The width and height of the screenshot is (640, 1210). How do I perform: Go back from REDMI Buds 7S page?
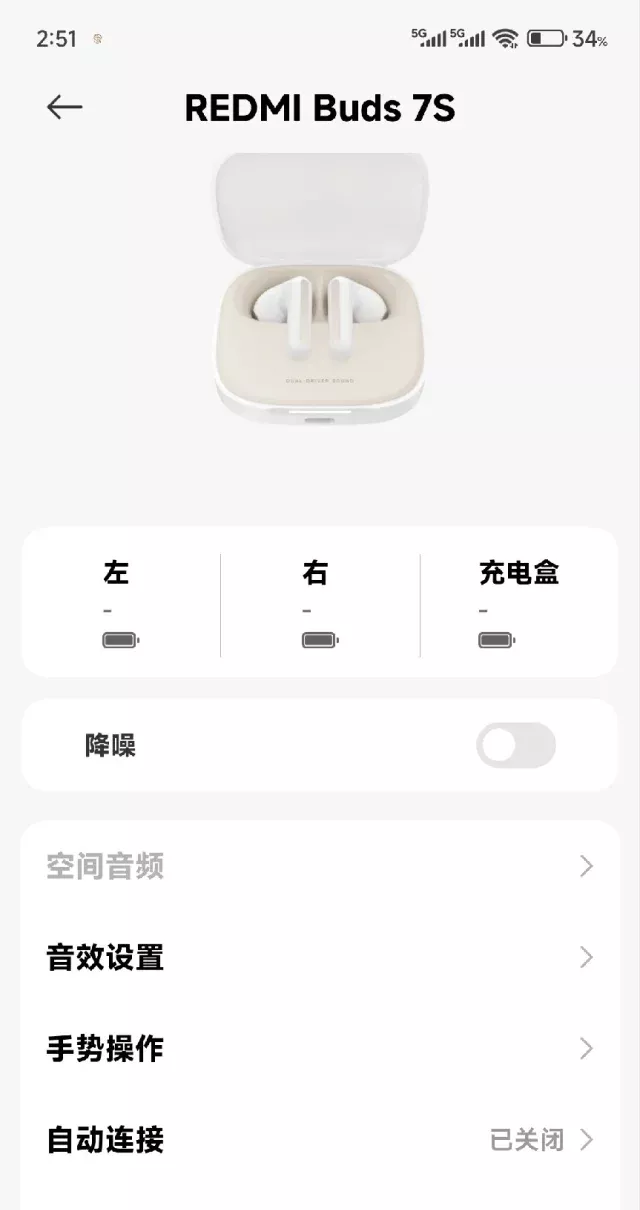(64, 107)
